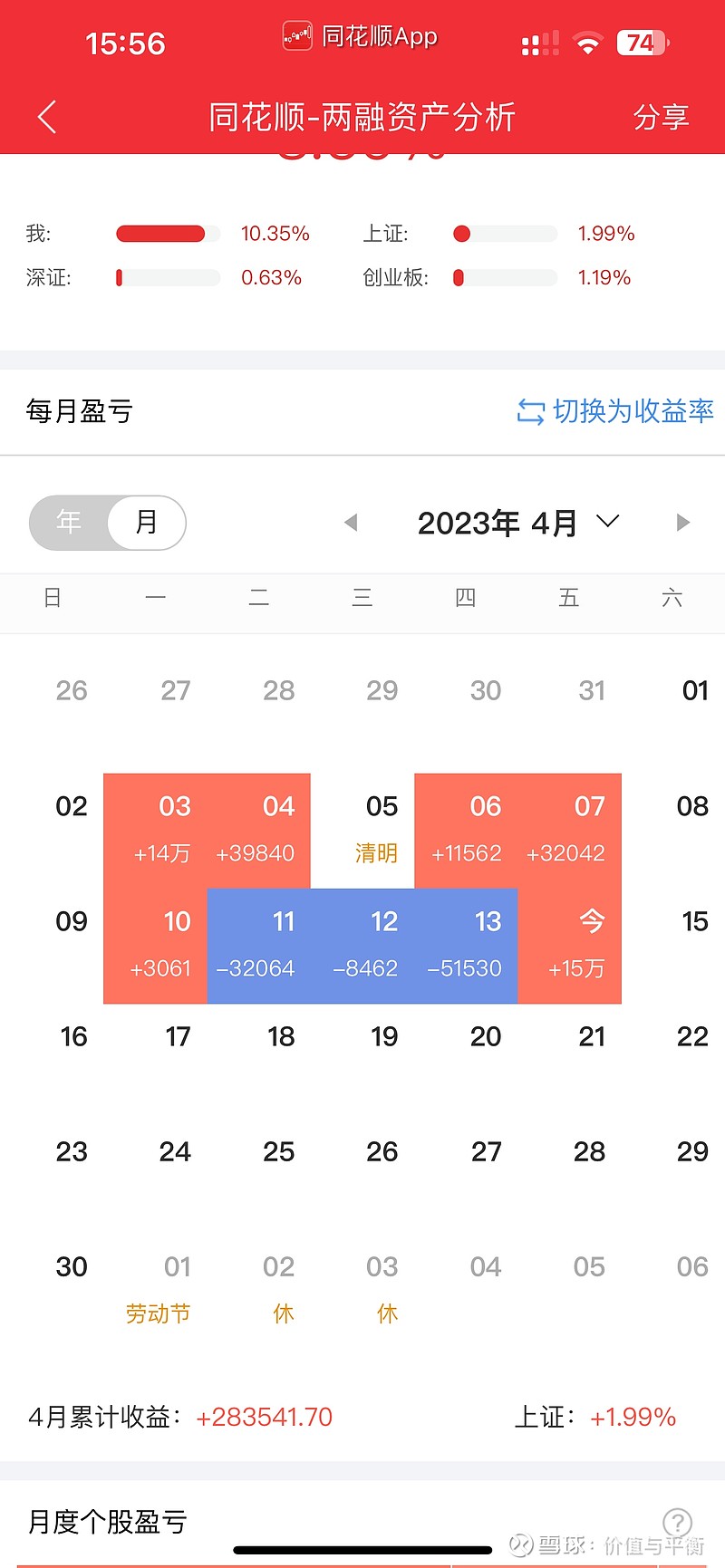Open April 06 showing +11562
The height and width of the screenshot is (1568, 725).
coord(466,831)
